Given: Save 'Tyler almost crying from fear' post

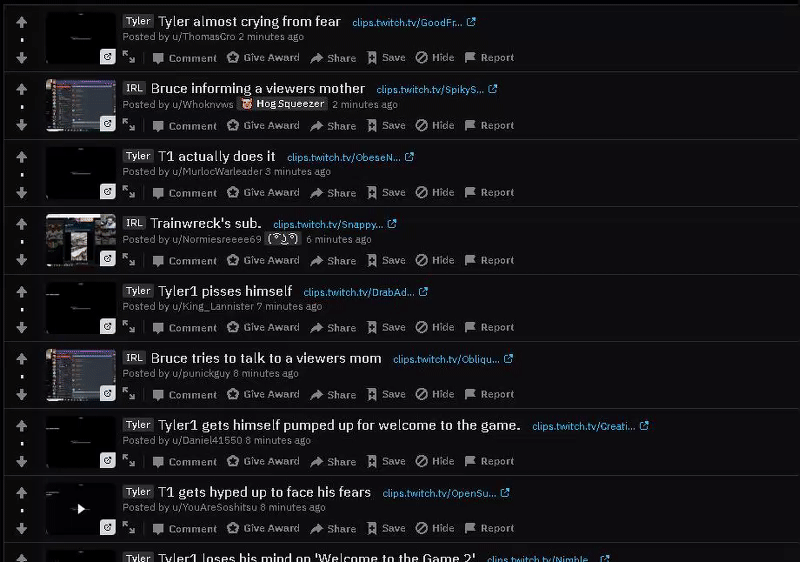Looking at the screenshot, I should (x=386, y=58).
